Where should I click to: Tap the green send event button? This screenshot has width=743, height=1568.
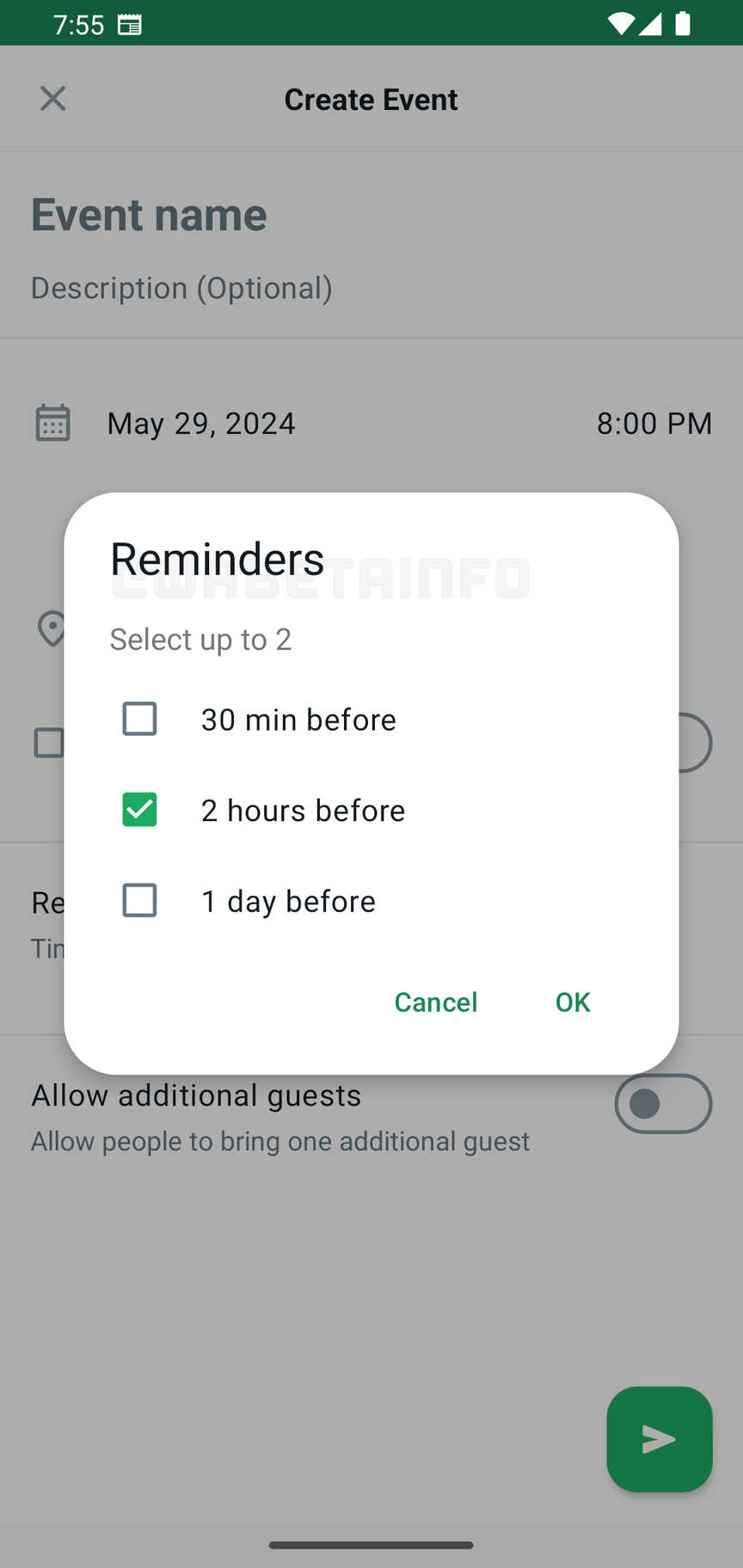click(659, 1439)
